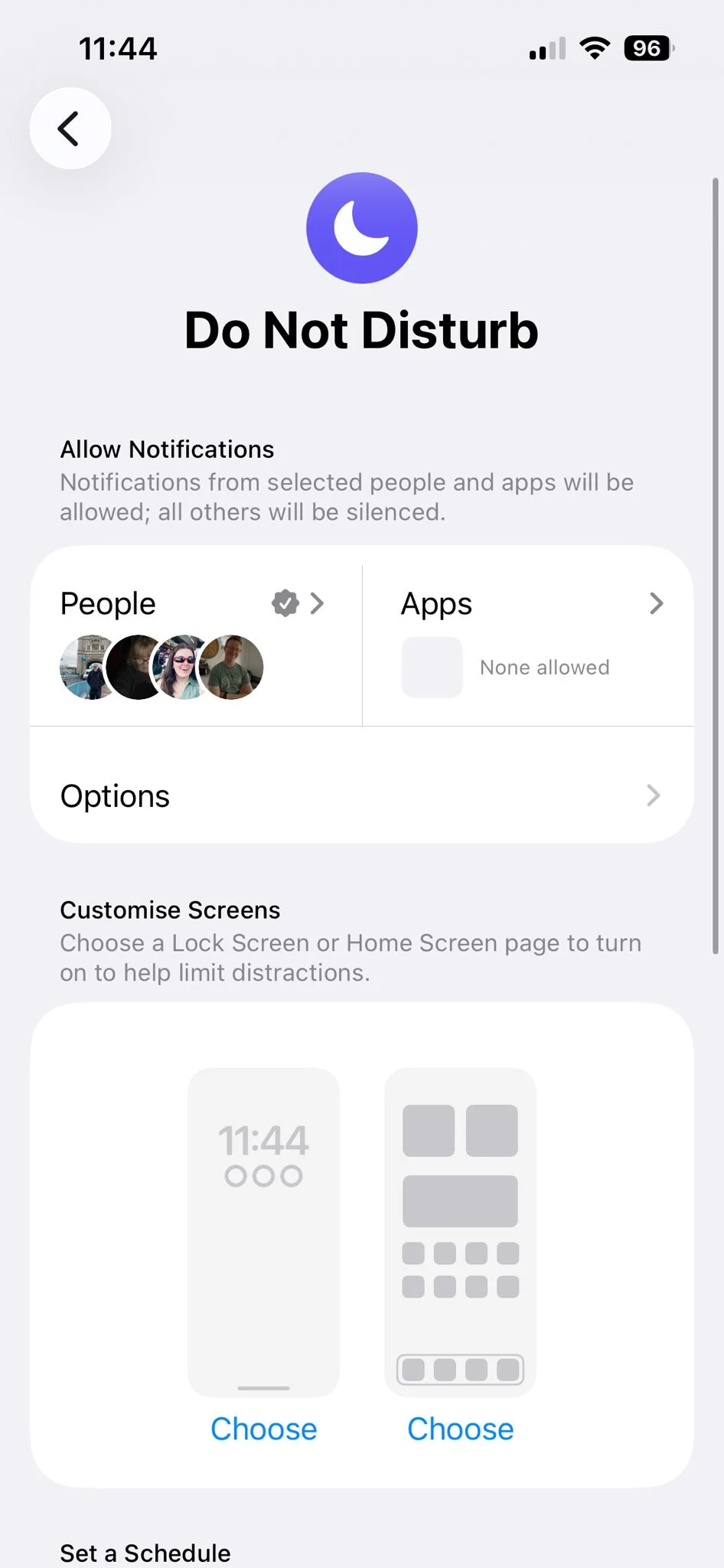Go back to the previous screen
This screenshot has height=1568, width=724.
70,128
